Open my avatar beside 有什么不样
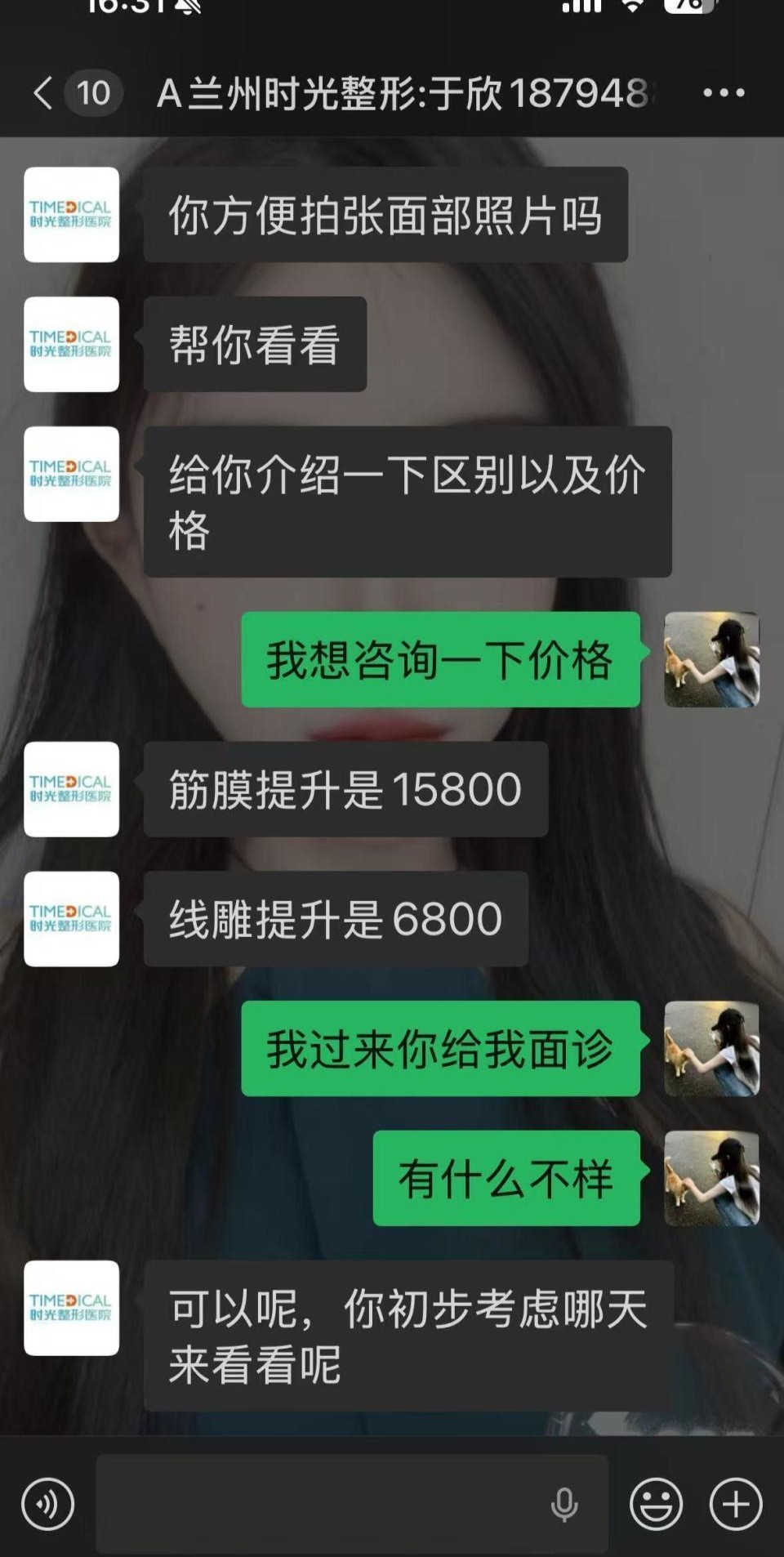 (711, 1179)
